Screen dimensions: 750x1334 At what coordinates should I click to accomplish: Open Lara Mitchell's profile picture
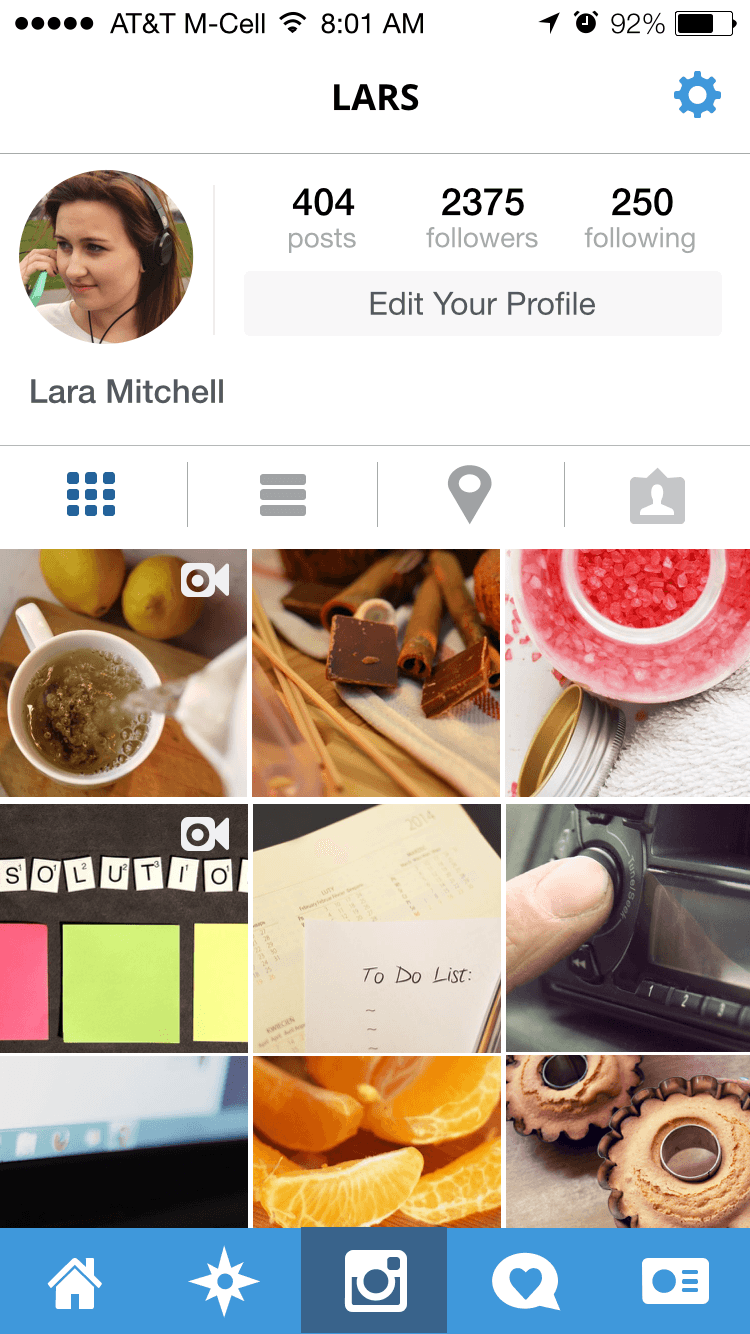click(106, 257)
